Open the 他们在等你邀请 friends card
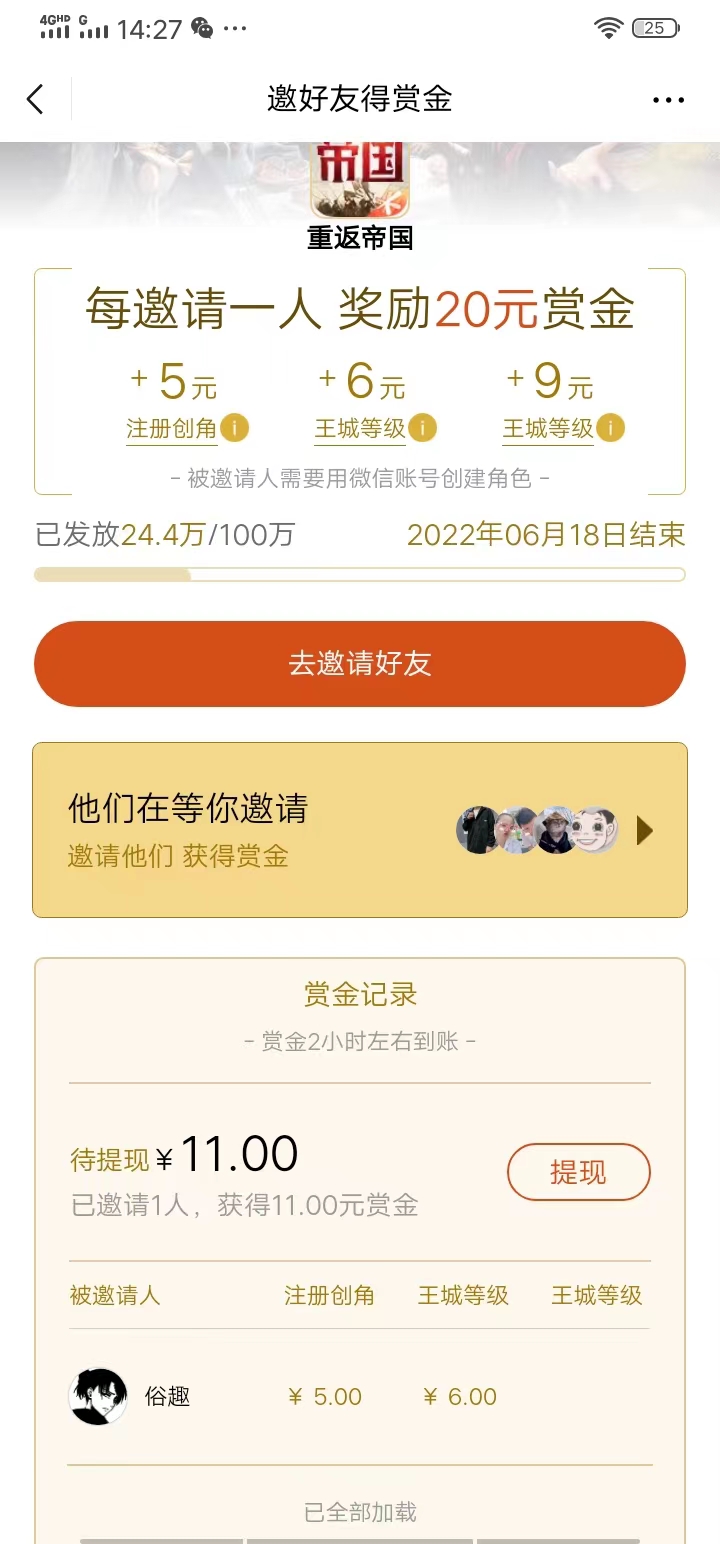 click(360, 829)
